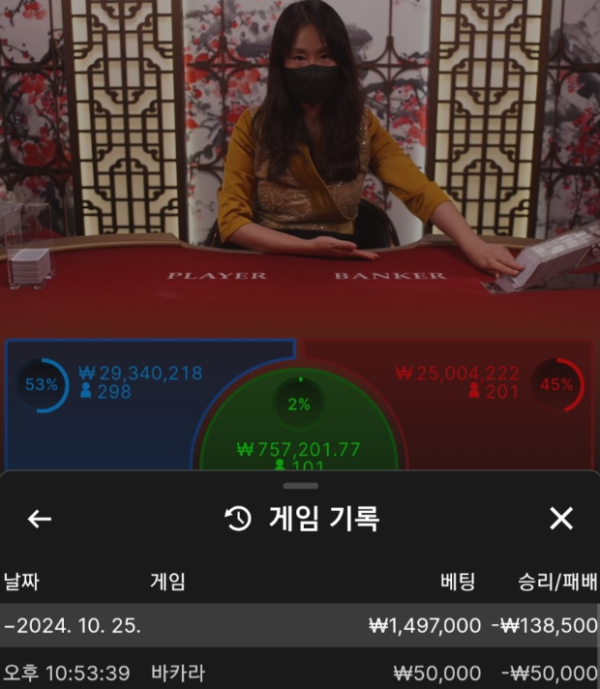Go back from the game history panel
Image resolution: width=600 pixels, height=689 pixels.
[x=39, y=518]
